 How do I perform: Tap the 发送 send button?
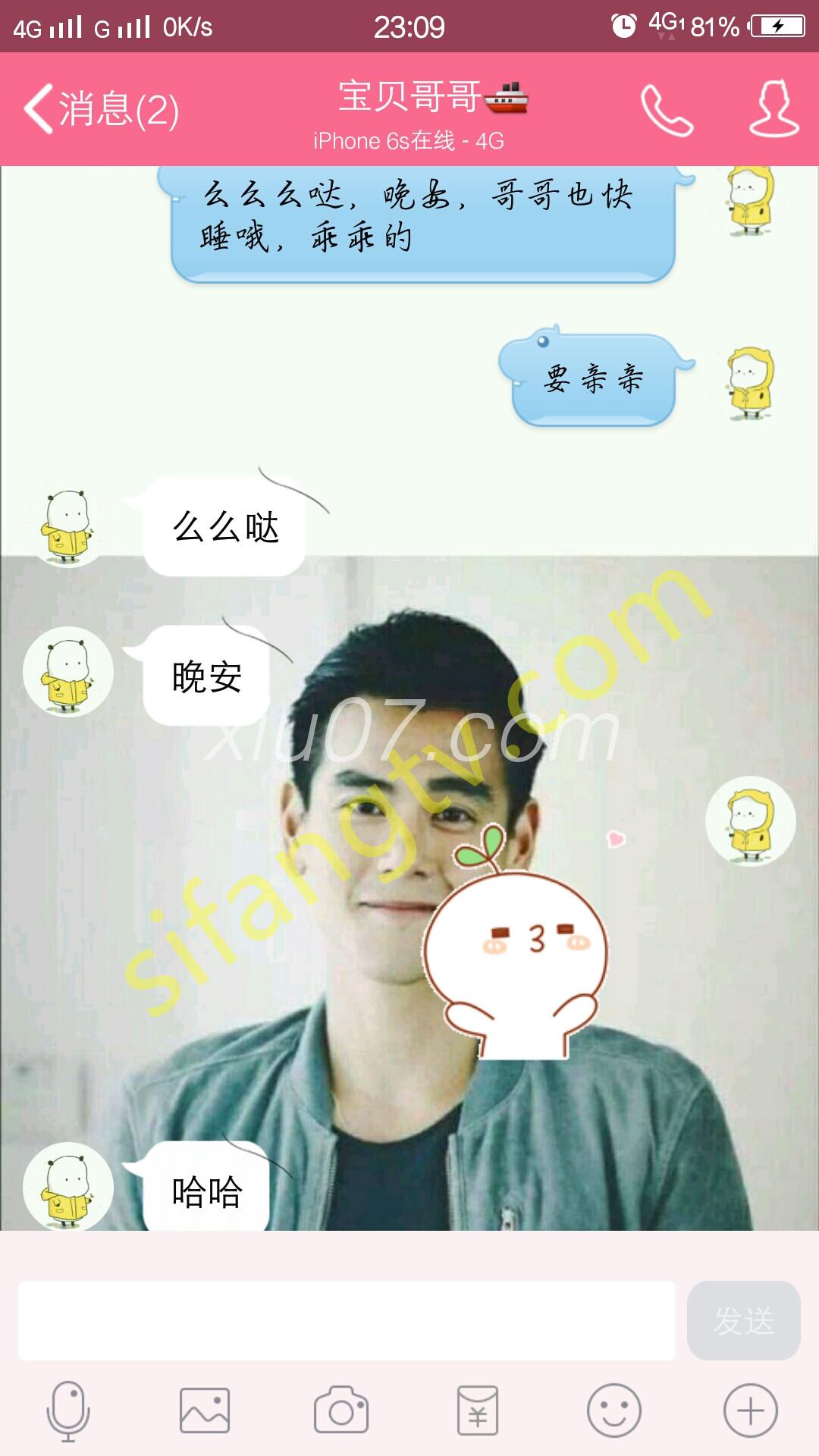click(743, 1320)
